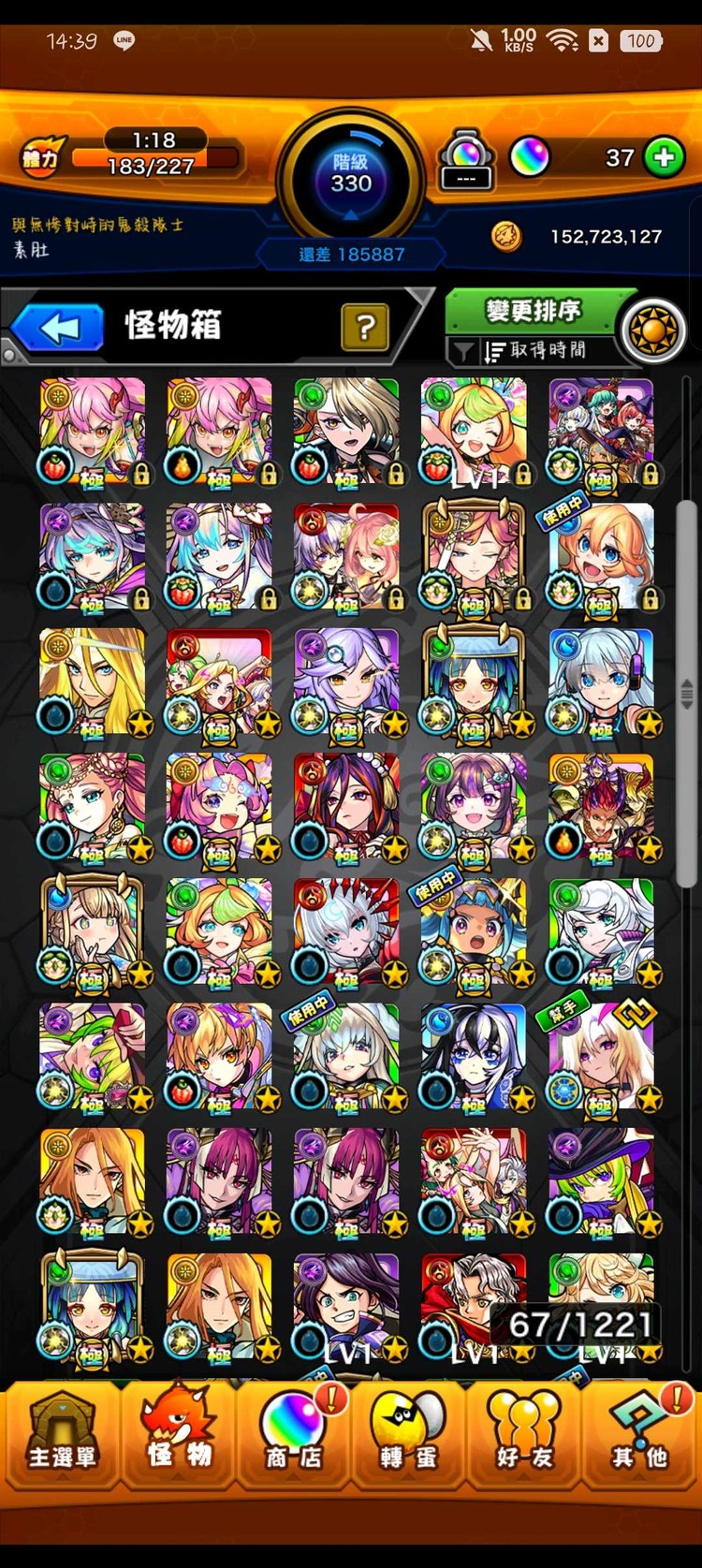
Task: Open the question mark help button
Action: 365,327
